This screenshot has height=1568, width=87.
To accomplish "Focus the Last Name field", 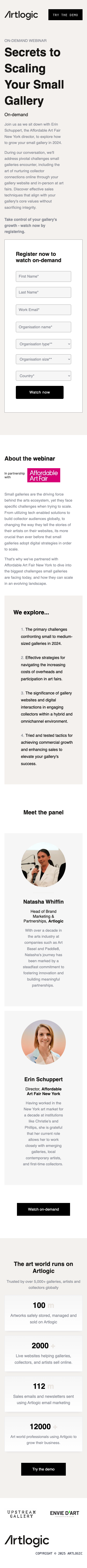I will (43, 292).
